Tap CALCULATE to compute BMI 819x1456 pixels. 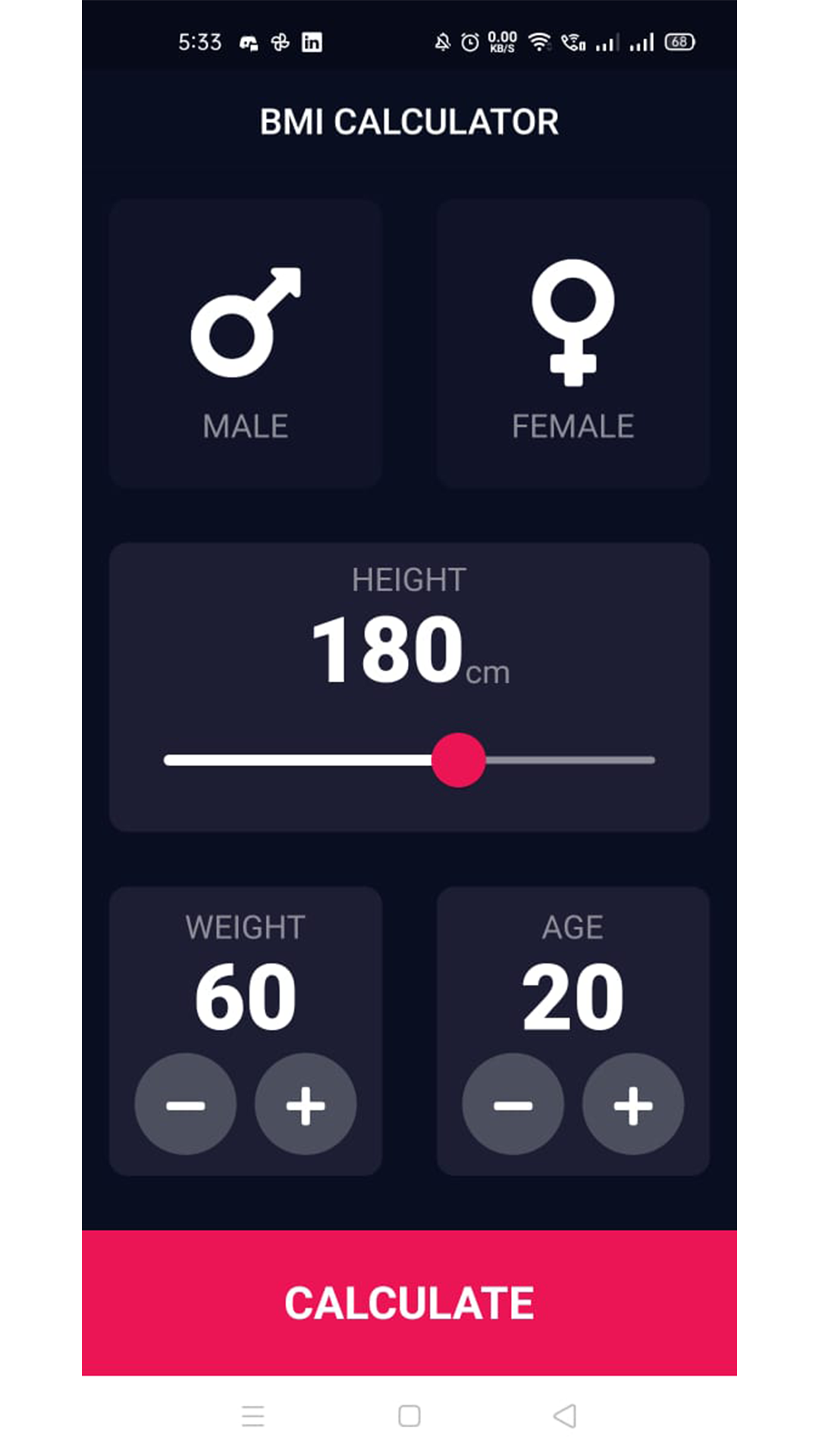pos(409,1302)
